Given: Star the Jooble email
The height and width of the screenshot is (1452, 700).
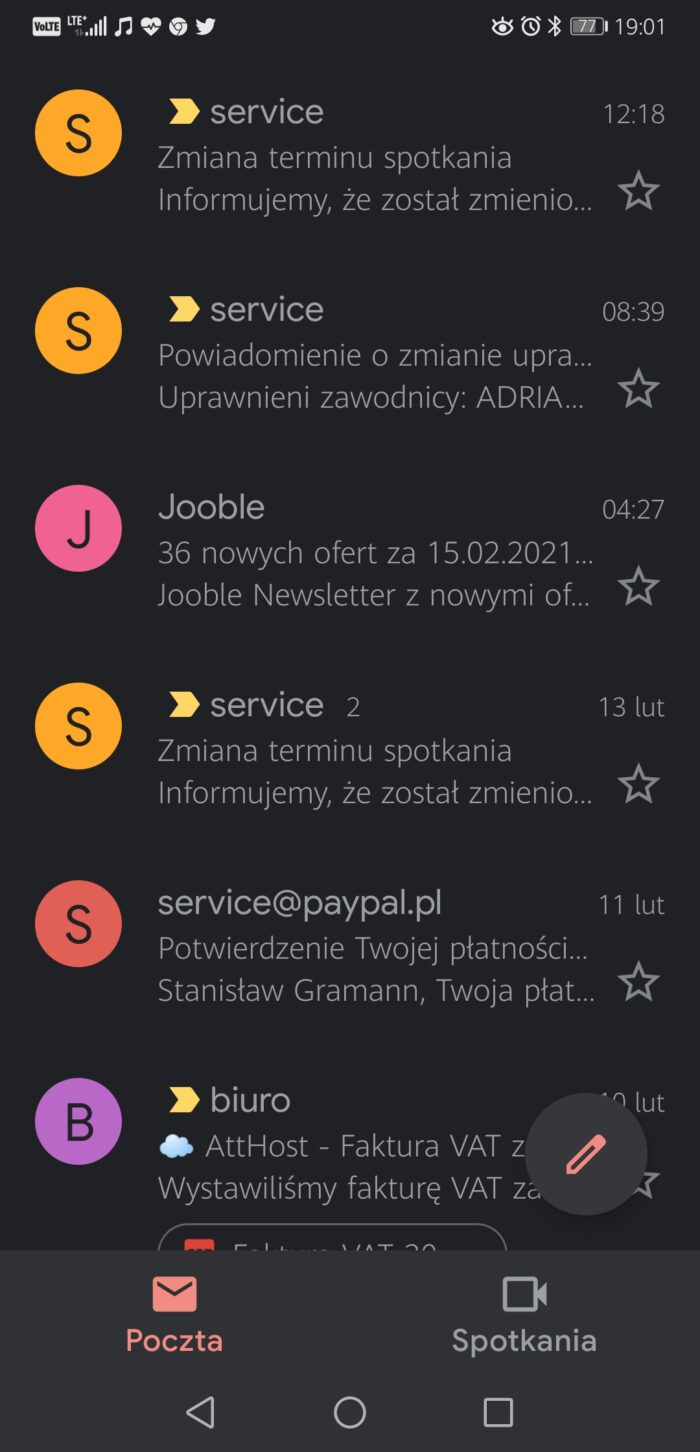Looking at the screenshot, I should coord(638,586).
